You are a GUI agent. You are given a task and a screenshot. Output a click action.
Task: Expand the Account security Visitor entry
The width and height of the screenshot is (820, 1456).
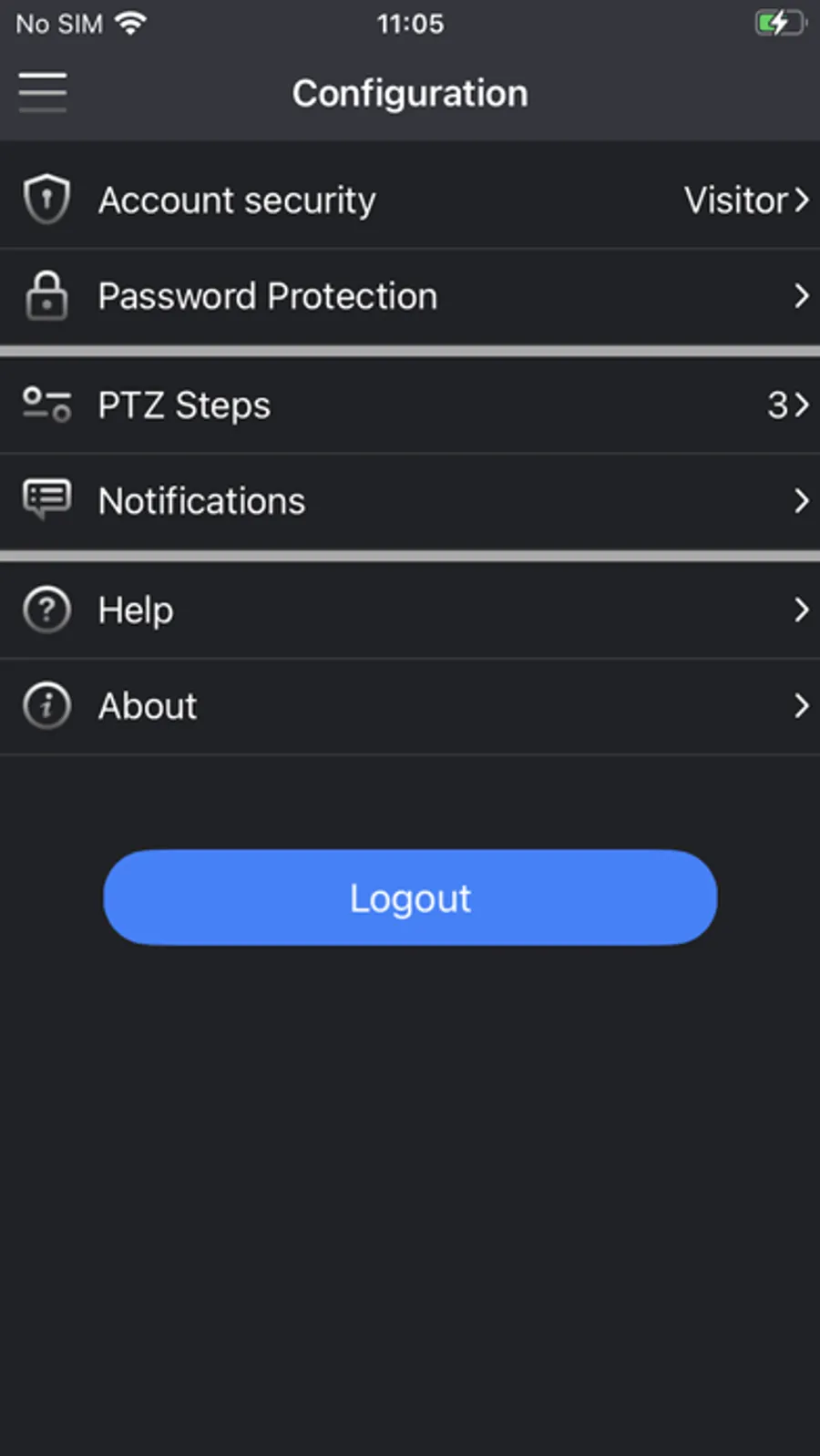pyautogui.click(x=801, y=200)
